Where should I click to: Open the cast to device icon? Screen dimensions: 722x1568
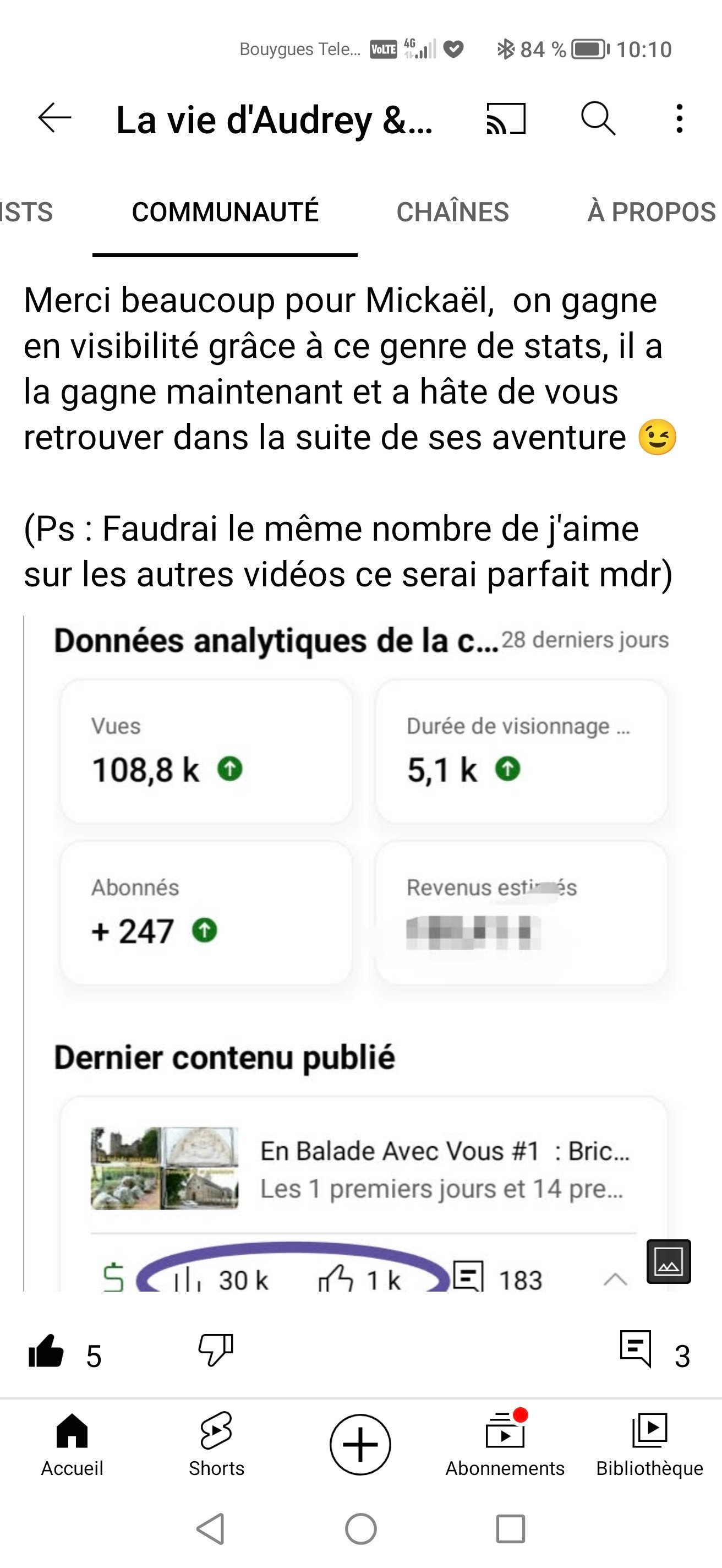(x=506, y=118)
